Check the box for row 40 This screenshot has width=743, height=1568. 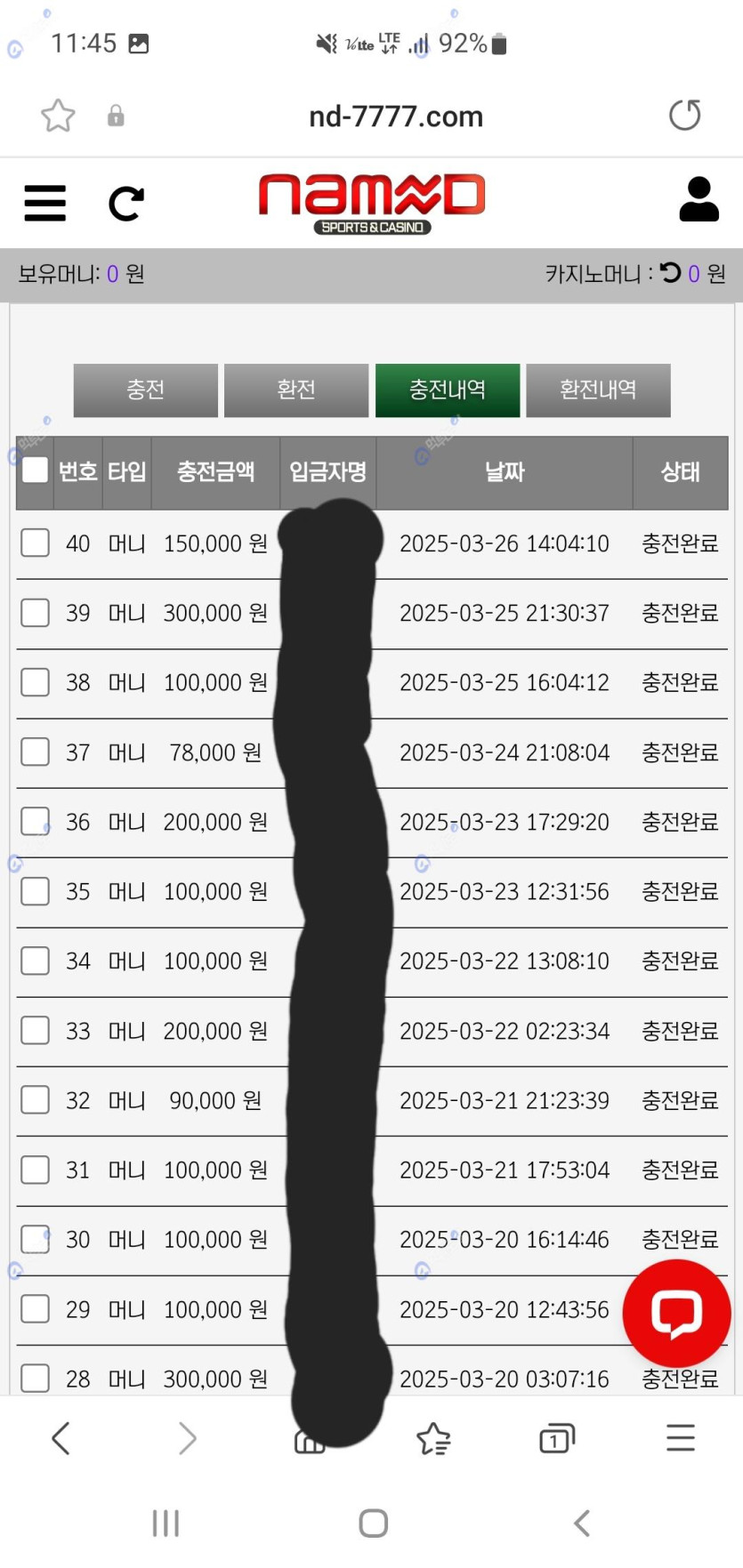point(35,543)
